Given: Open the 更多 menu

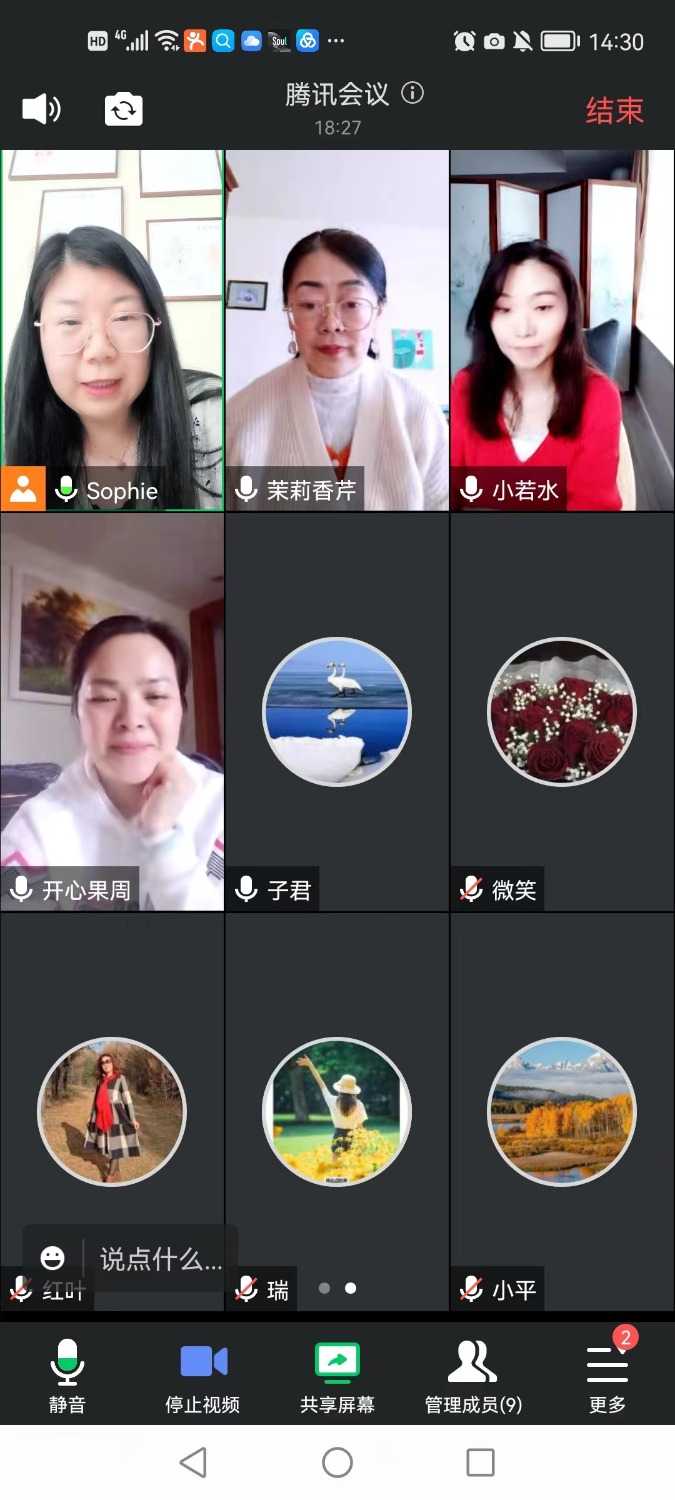Looking at the screenshot, I should coord(607,1377).
